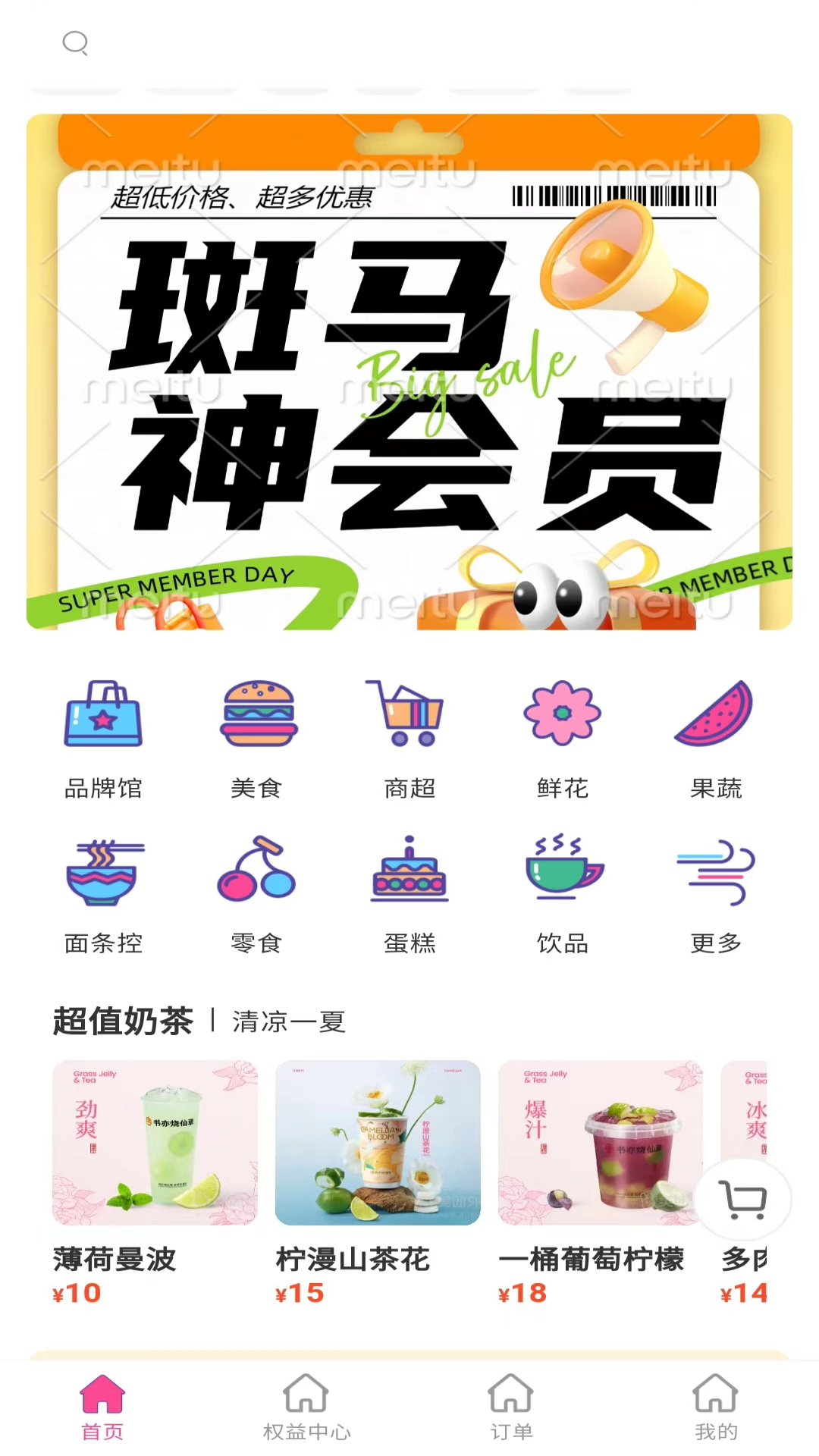Tap the 饮品 tea cup icon
Image resolution: width=819 pixels, height=1456 pixels.
(x=561, y=872)
